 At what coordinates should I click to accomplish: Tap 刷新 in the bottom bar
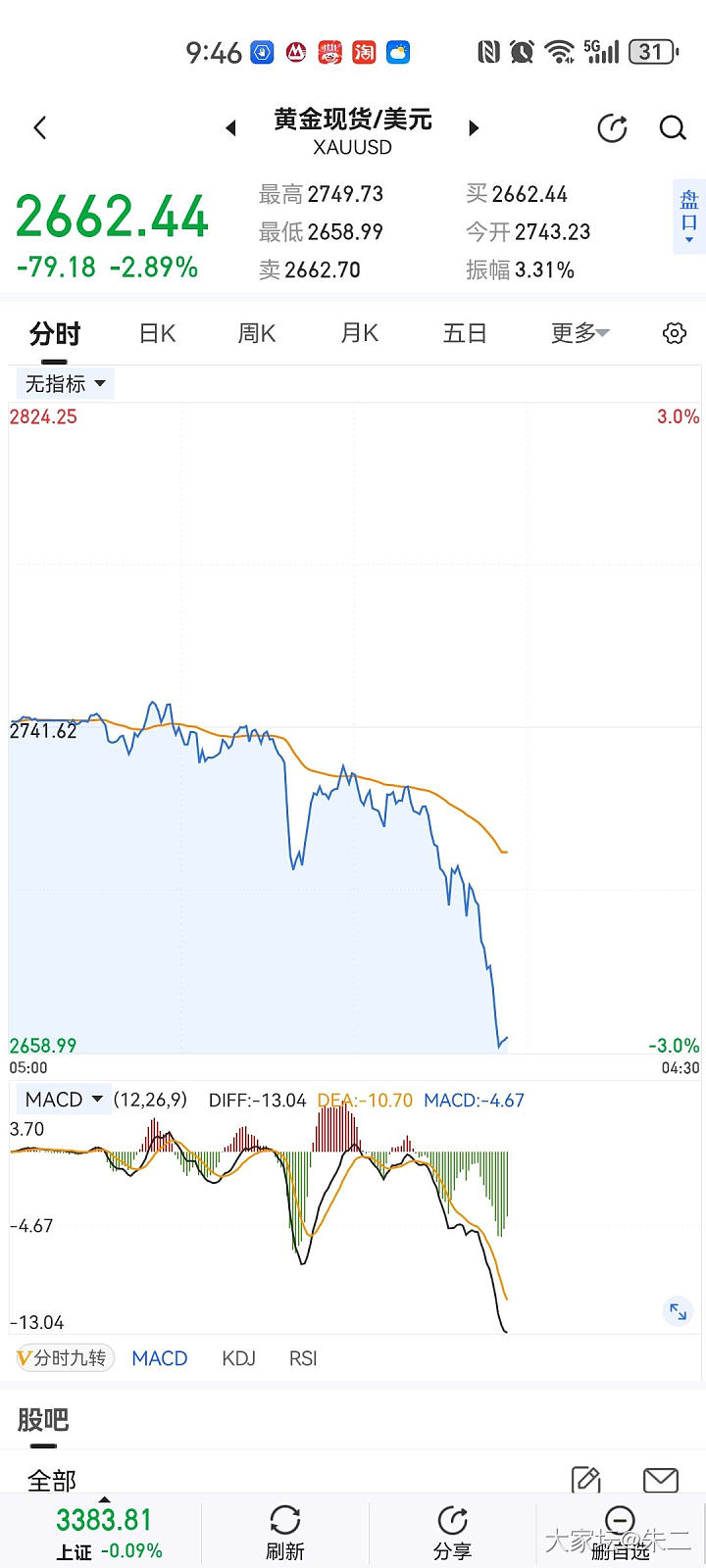[284, 1532]
